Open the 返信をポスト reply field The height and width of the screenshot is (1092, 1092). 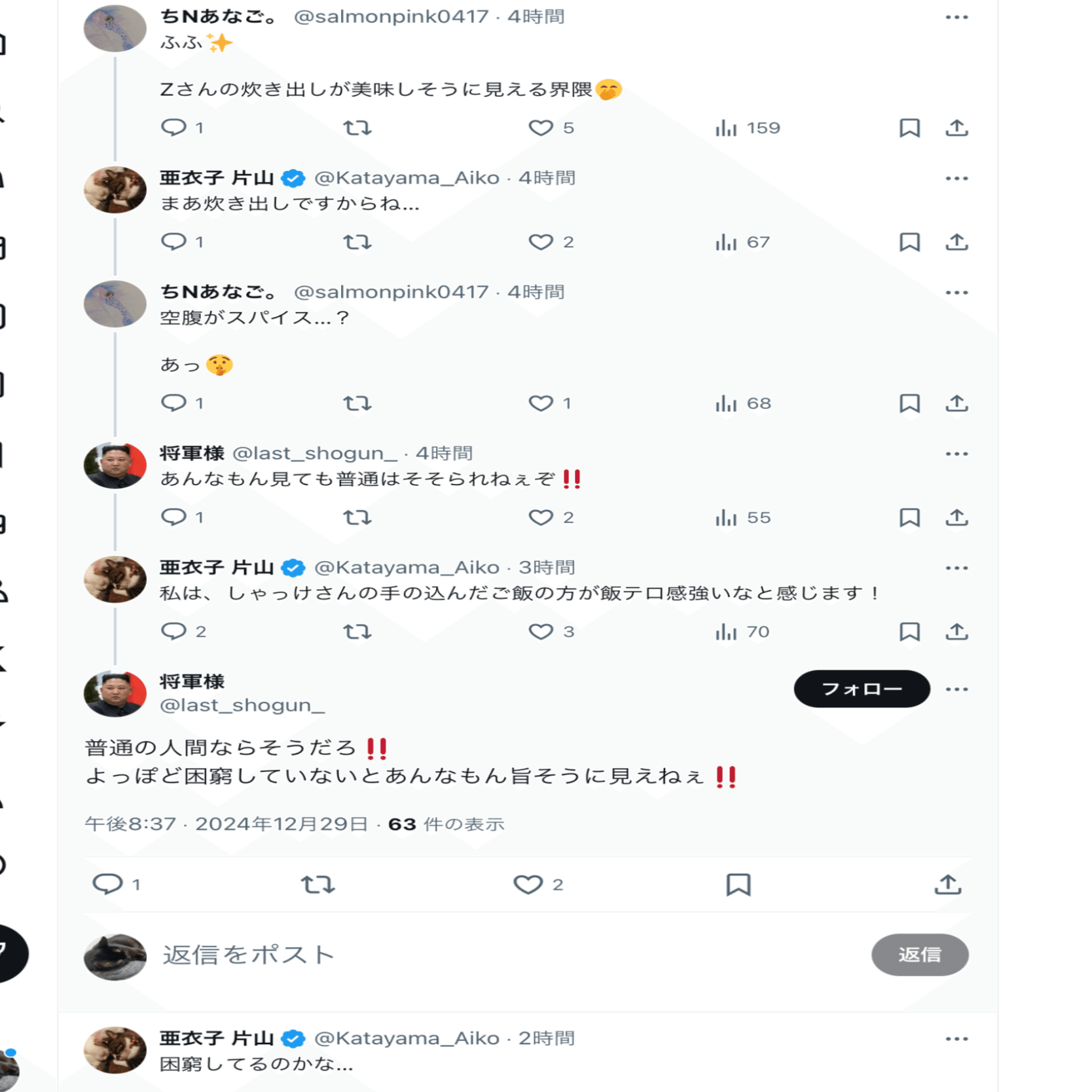(x=458, y=955)
